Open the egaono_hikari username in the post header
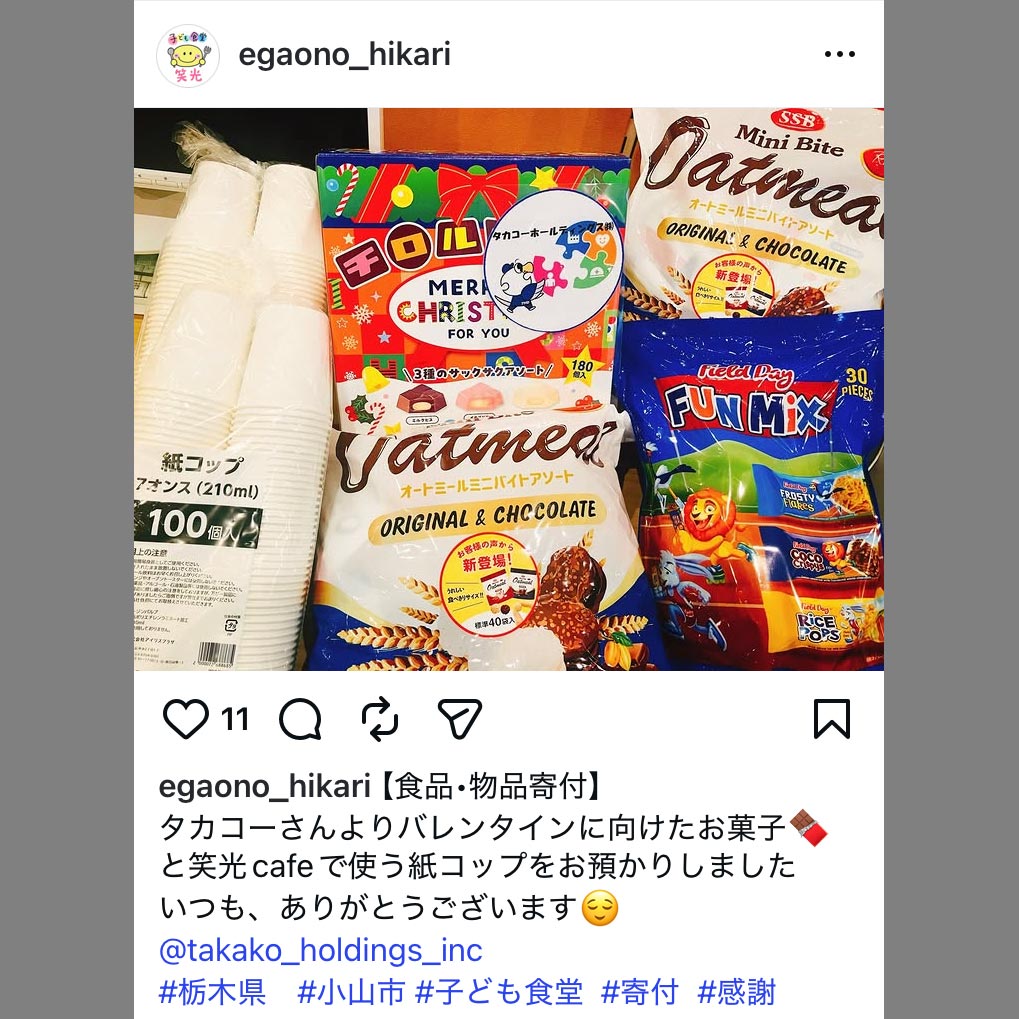Viewport: 1019px width, 1019px height. (x=344, y=55)
